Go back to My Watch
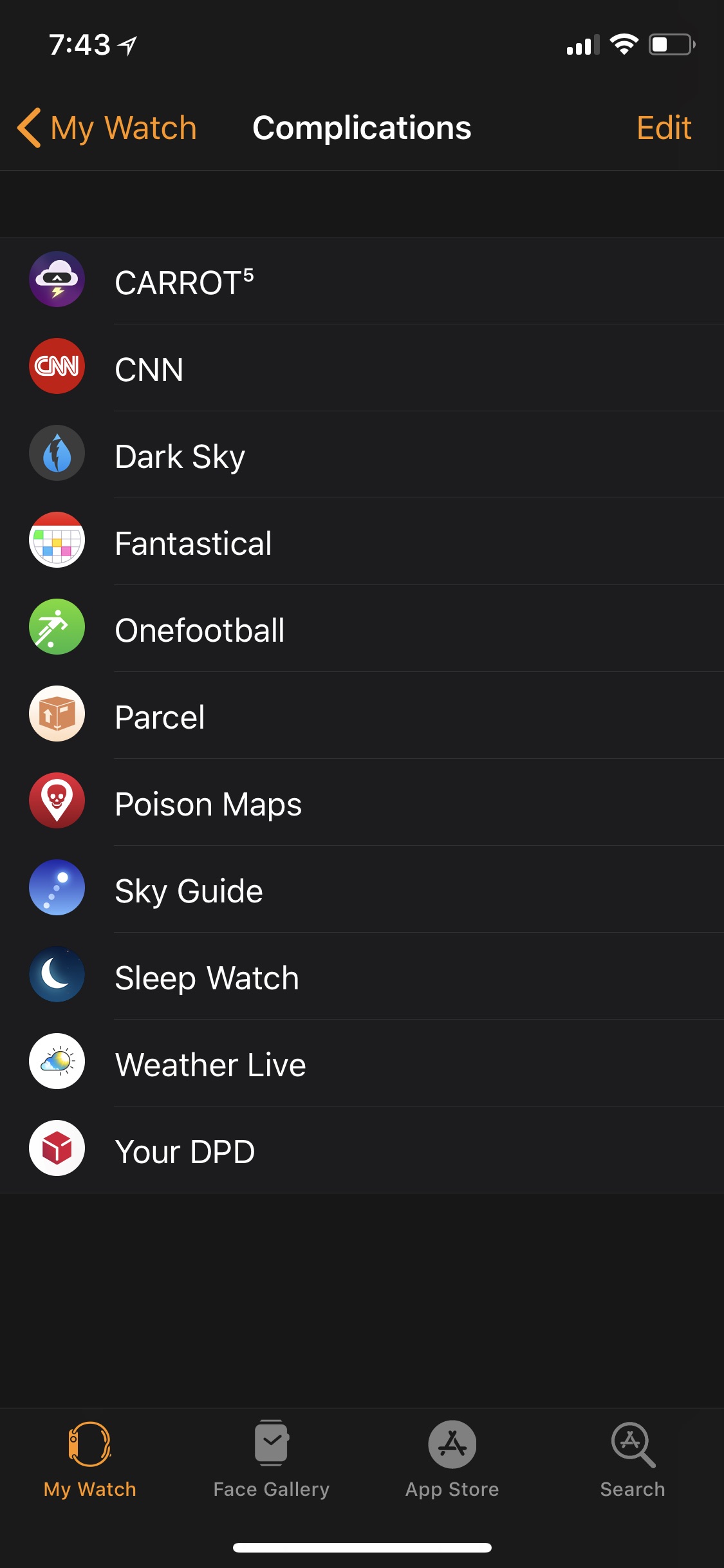 point(107,127)
